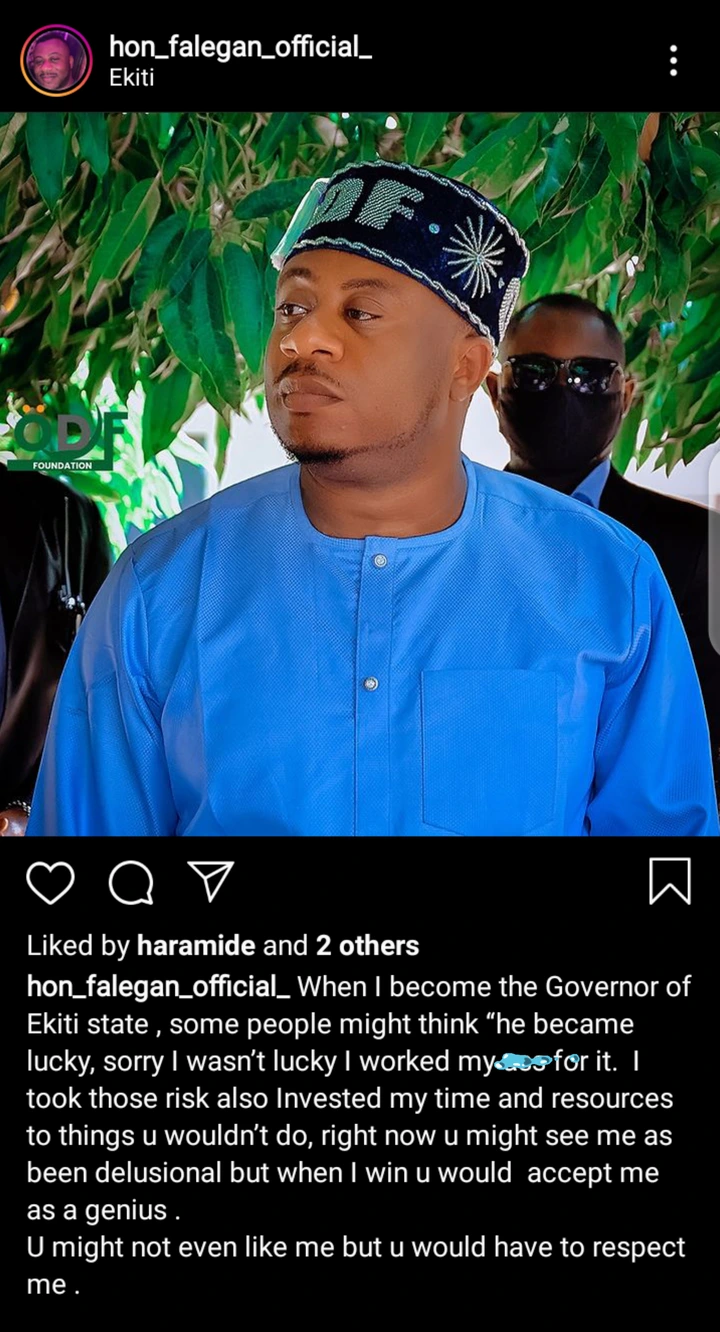Tap hon_falegan_official_ username in the post header

(240, 45)
